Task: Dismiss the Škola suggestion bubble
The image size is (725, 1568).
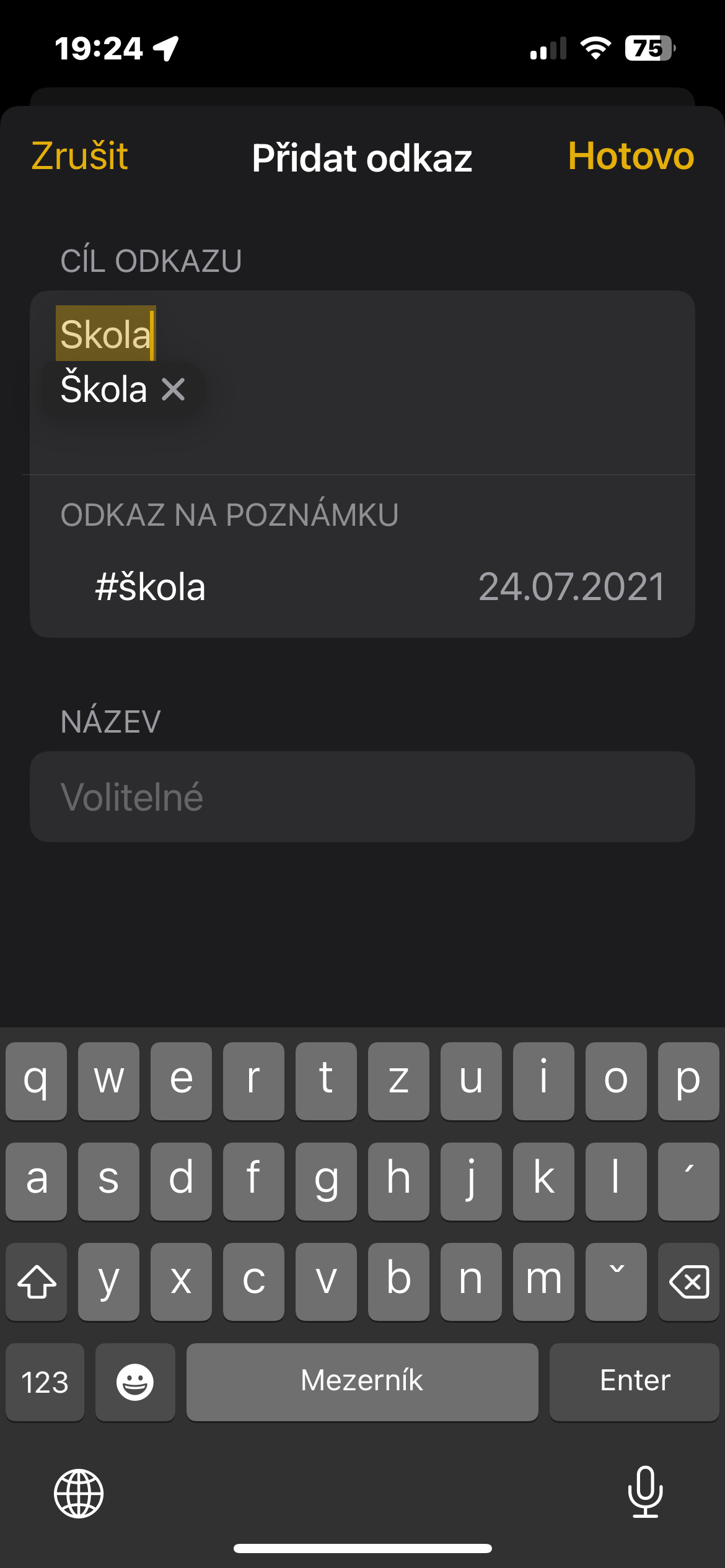Action: click(174, 390)
